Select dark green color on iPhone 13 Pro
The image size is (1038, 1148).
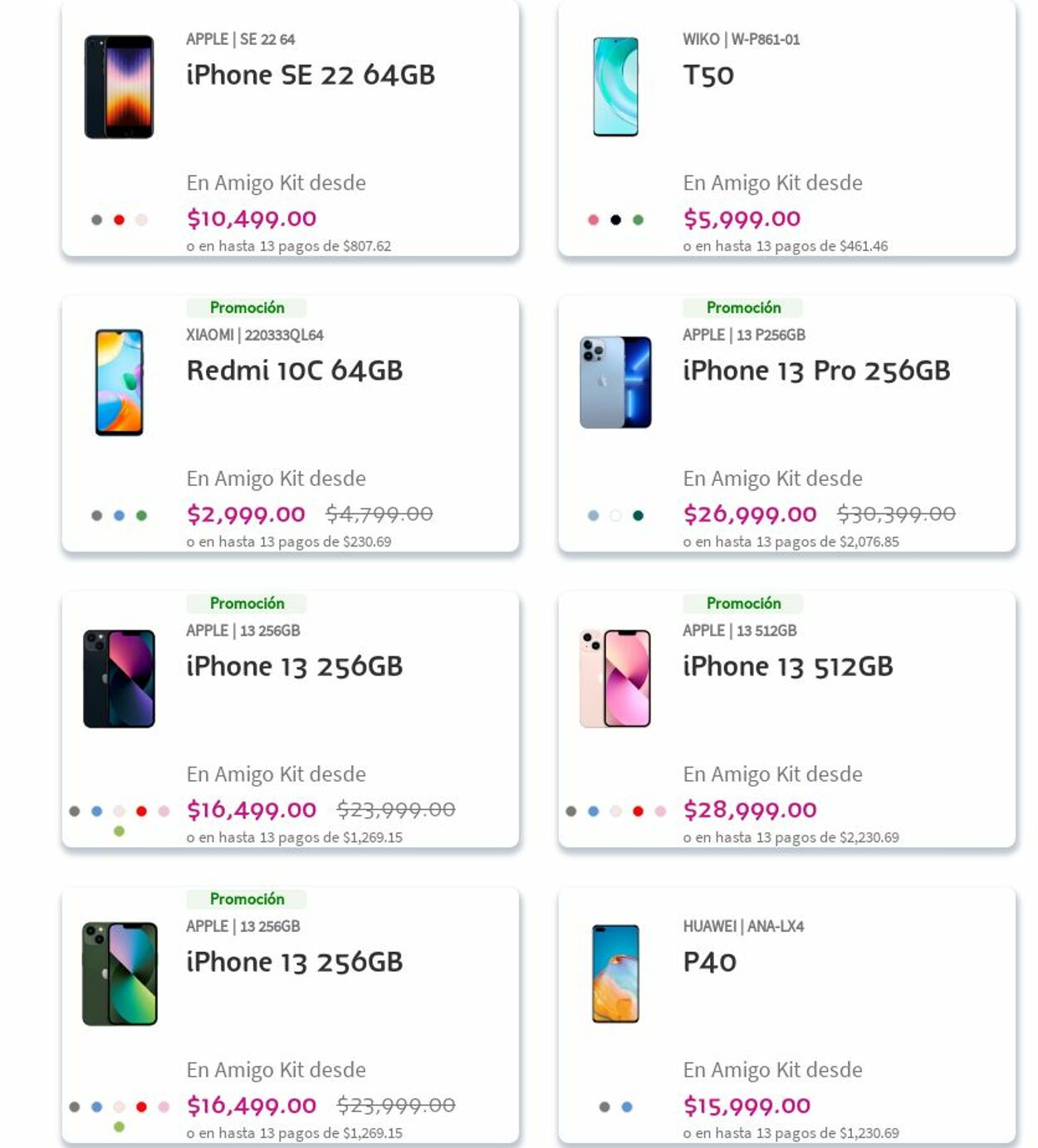638,516
